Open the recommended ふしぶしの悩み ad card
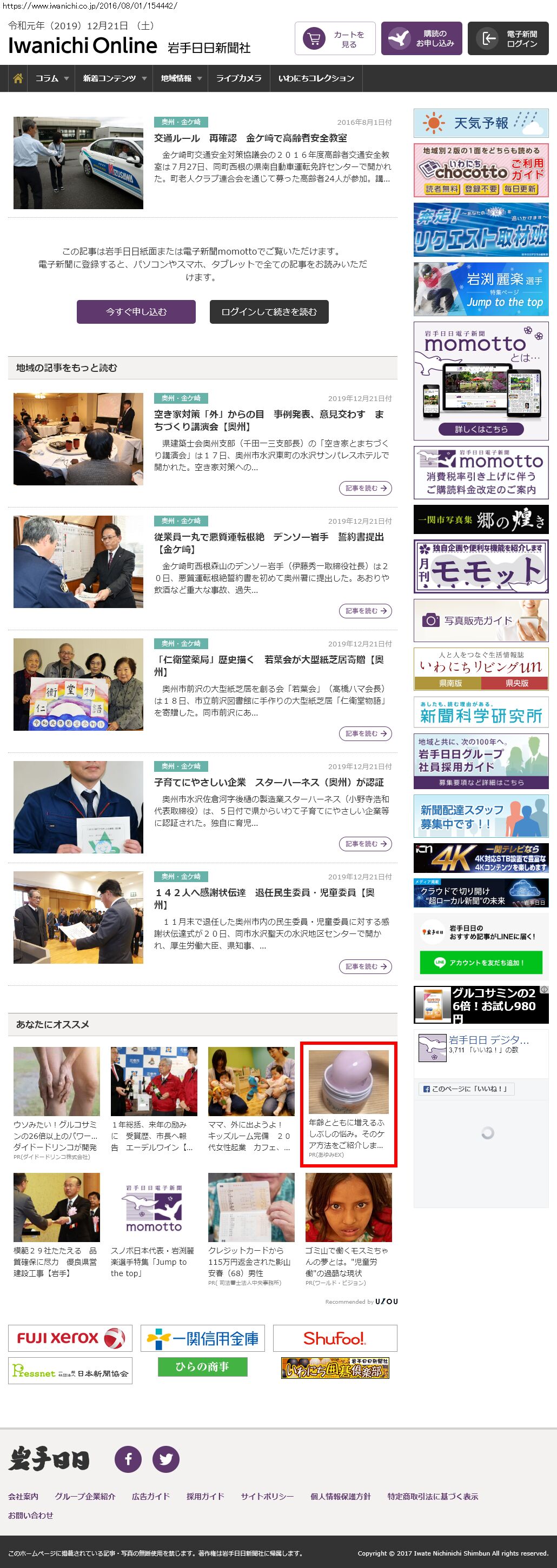The height and width of the screenshot is (1568, 557). point(348,1104)
